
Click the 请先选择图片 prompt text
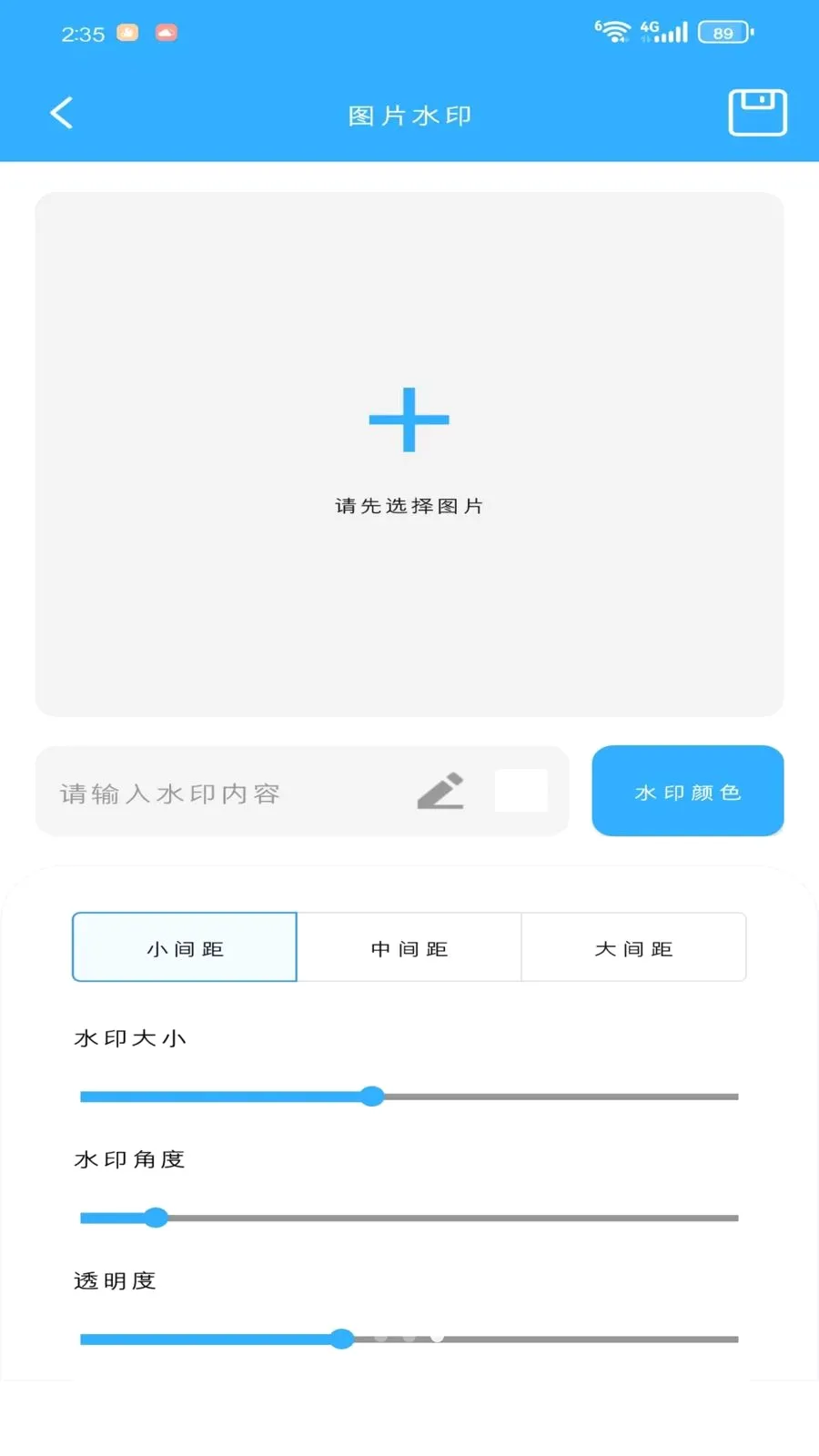point(409,506)
